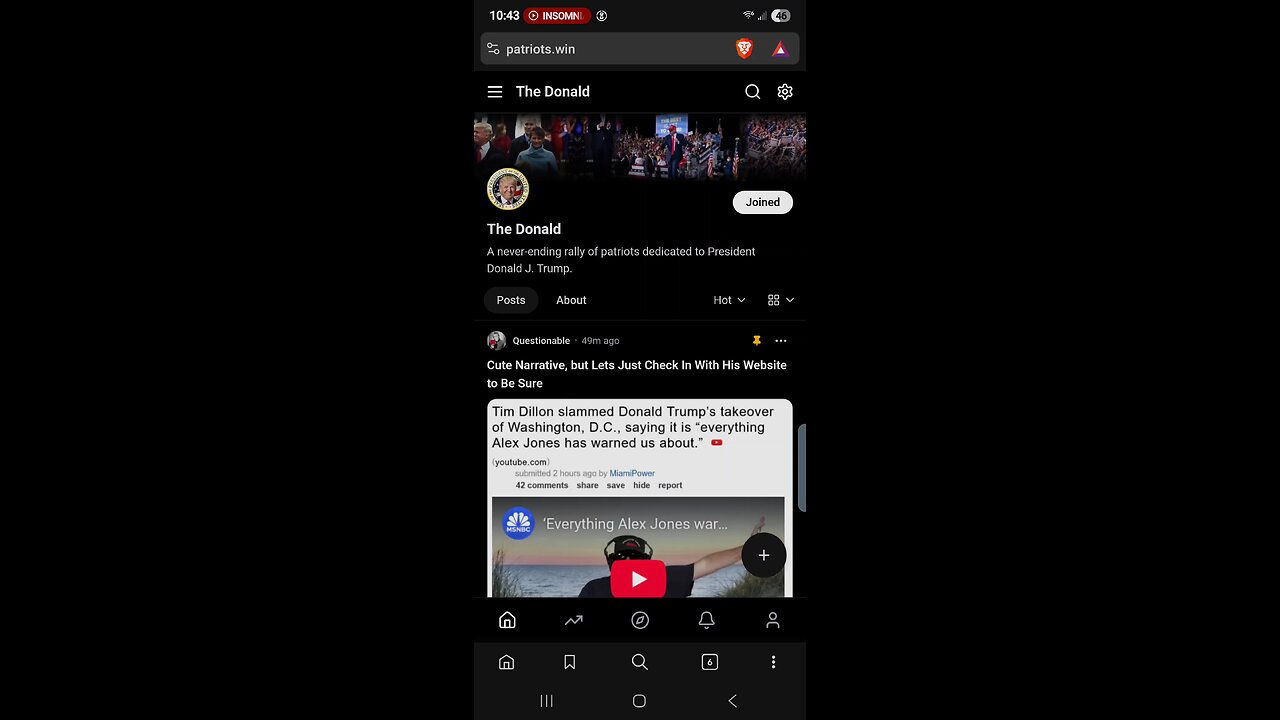Change the post layout view
The height and width of the screenshot is (720, 1280).
pyautogui.click(x=780, y=300)
